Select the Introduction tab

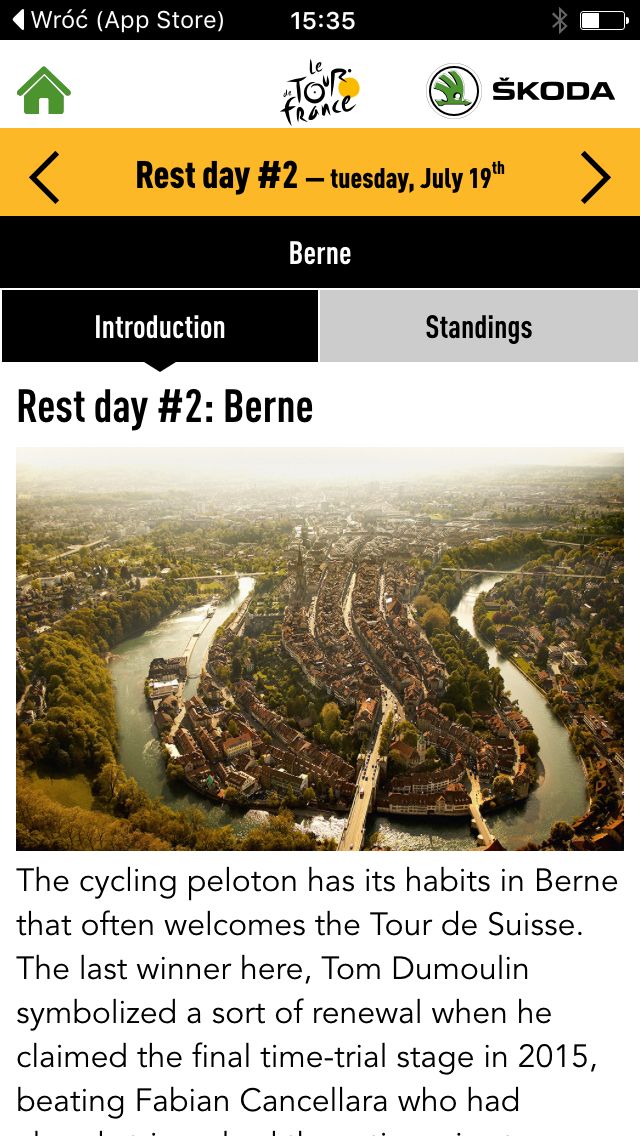coord(159,327)
